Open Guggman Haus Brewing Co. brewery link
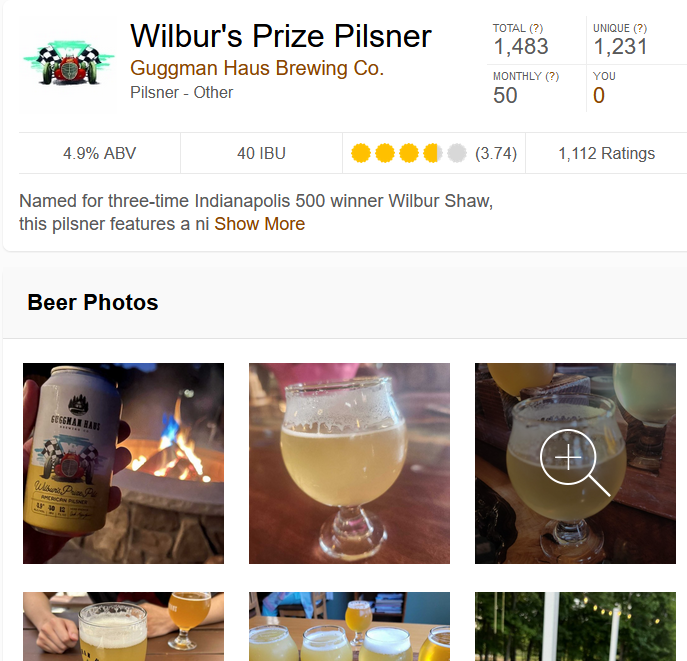 tap(257, 68)
